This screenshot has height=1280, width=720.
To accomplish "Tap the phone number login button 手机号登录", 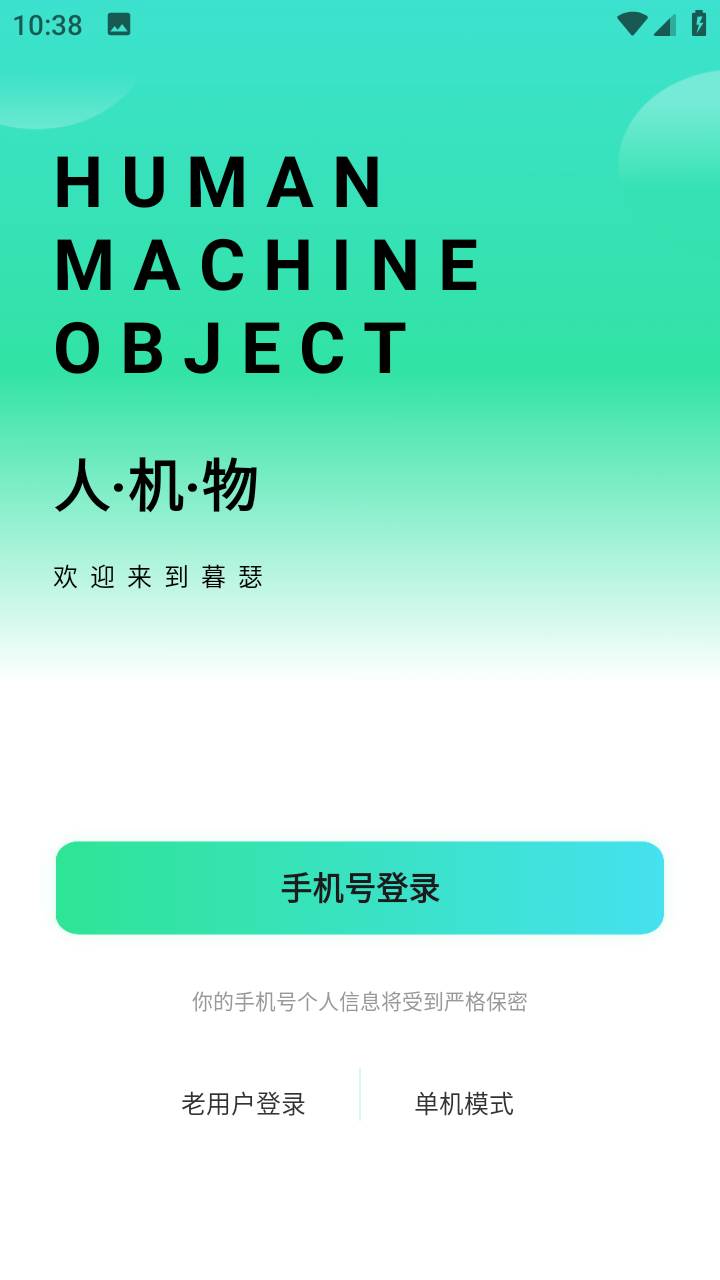I will click(360, 887).
